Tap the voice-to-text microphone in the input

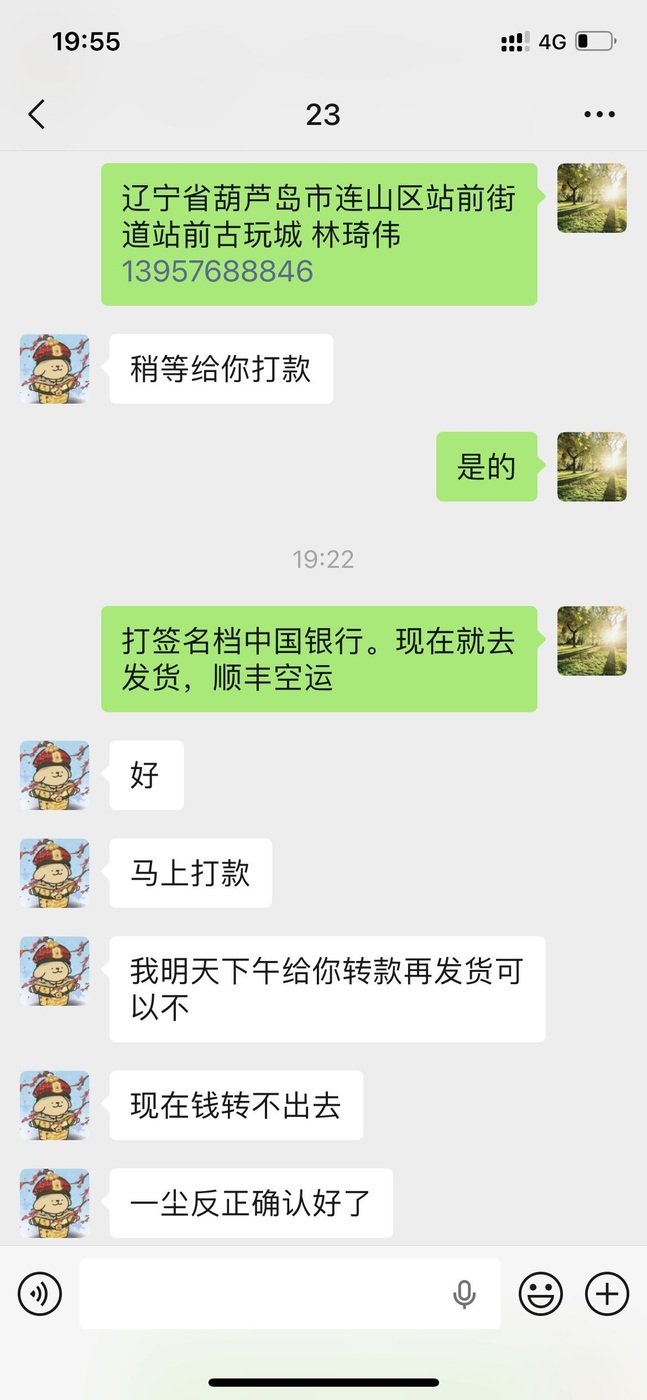[464, 1294]
